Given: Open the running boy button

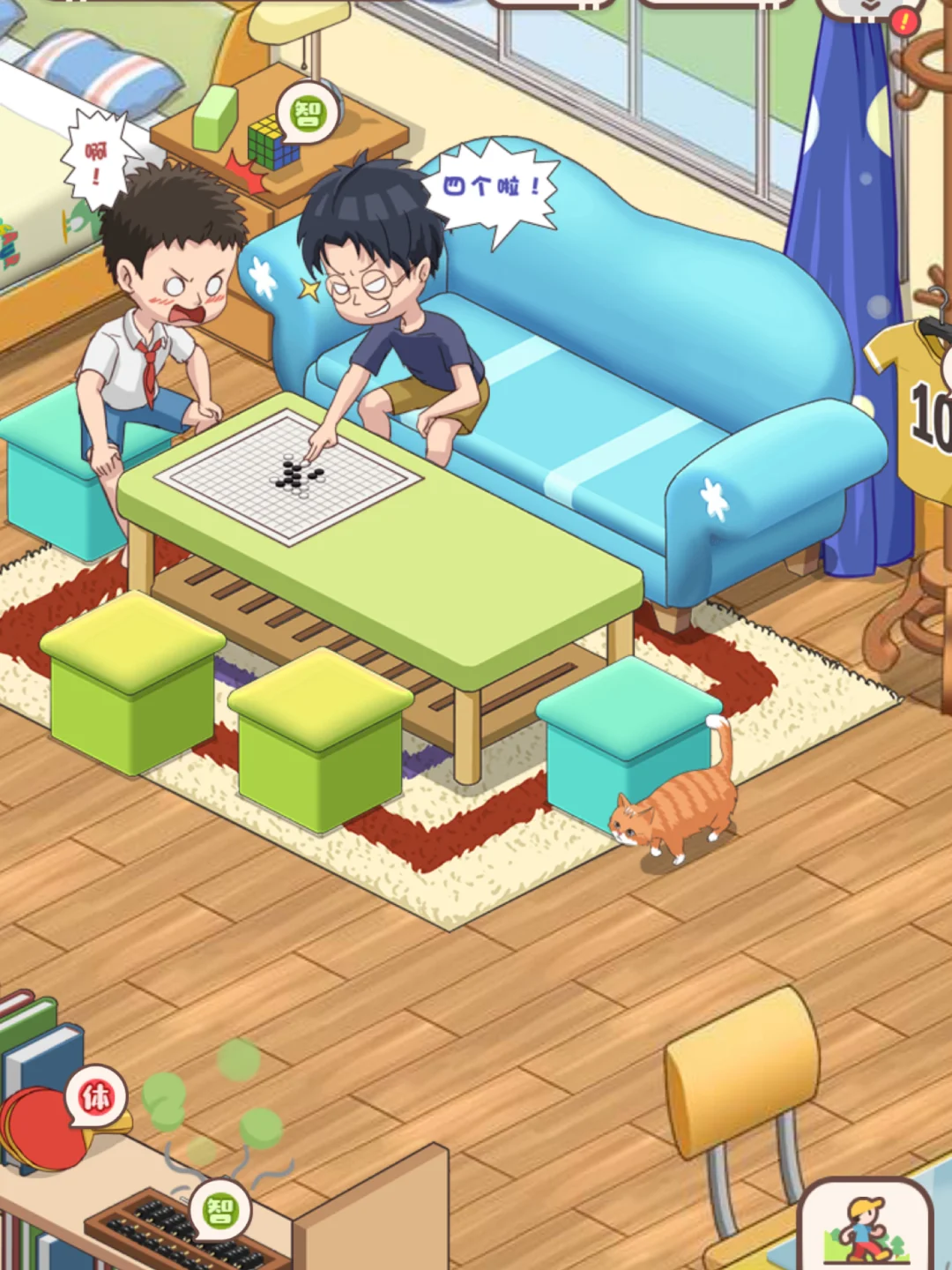Looking at the screenshot, I should click(x=866, y=1228).
